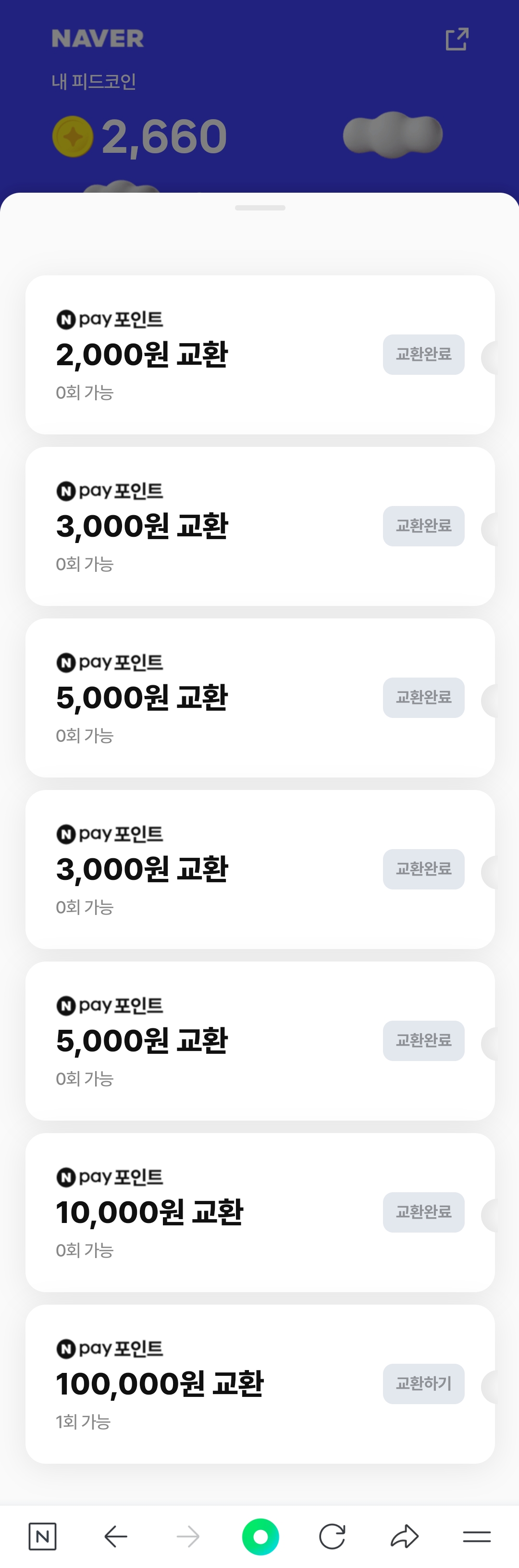This screenshot has width=519, height=1568.
Task: Go forward to the next page
Action: (188, 1536)
